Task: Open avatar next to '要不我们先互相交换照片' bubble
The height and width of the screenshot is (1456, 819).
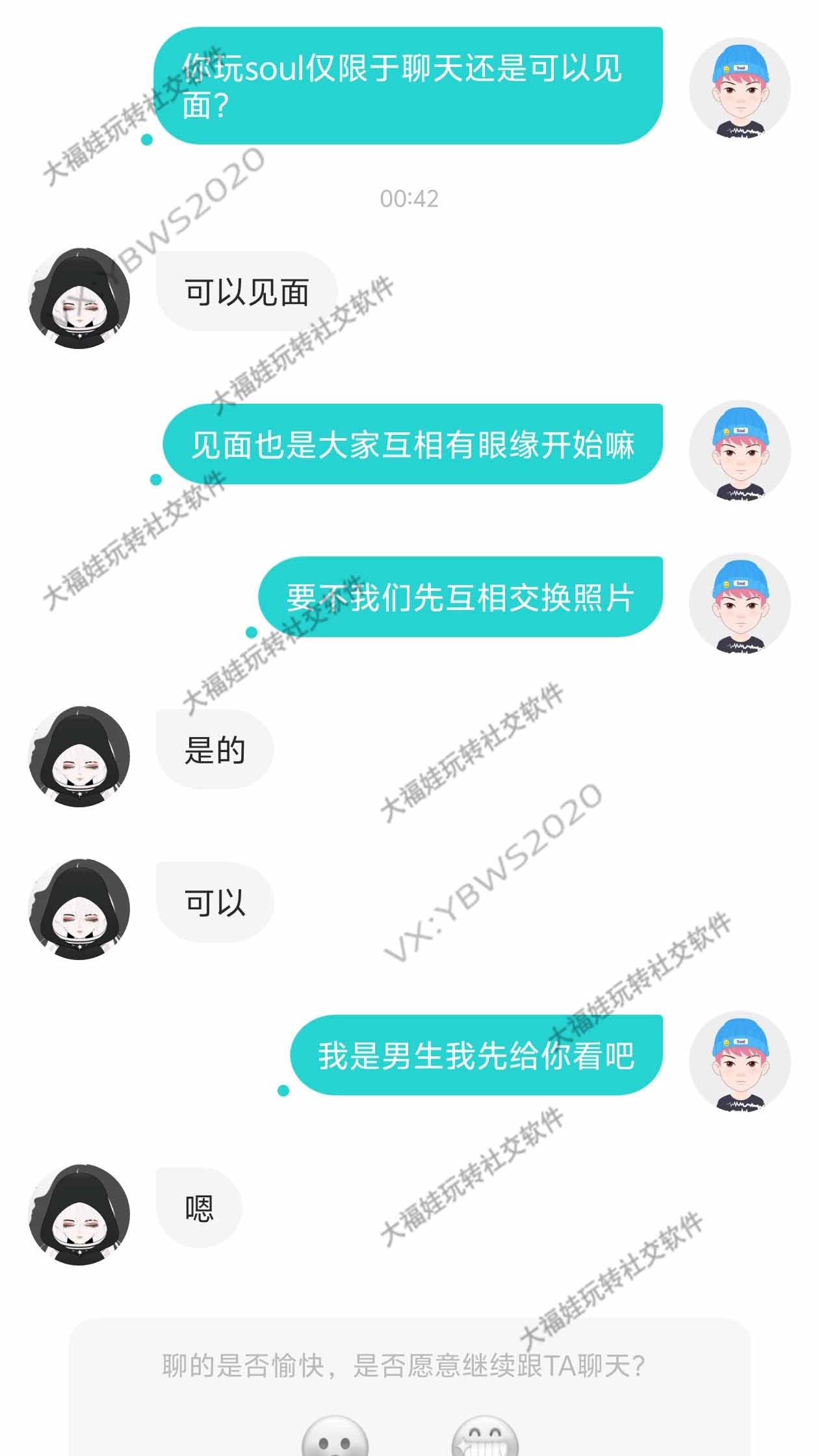Action: [740, 603]
